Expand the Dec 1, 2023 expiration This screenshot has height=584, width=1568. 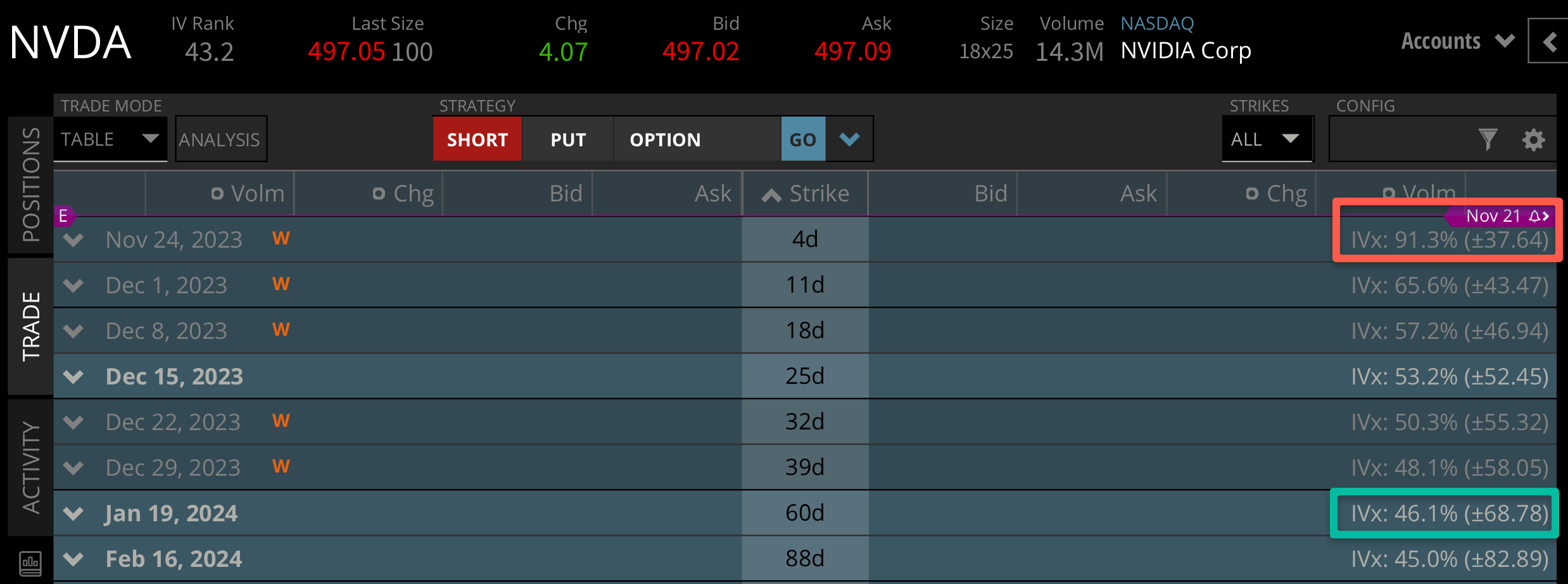[x=74, y=286]
